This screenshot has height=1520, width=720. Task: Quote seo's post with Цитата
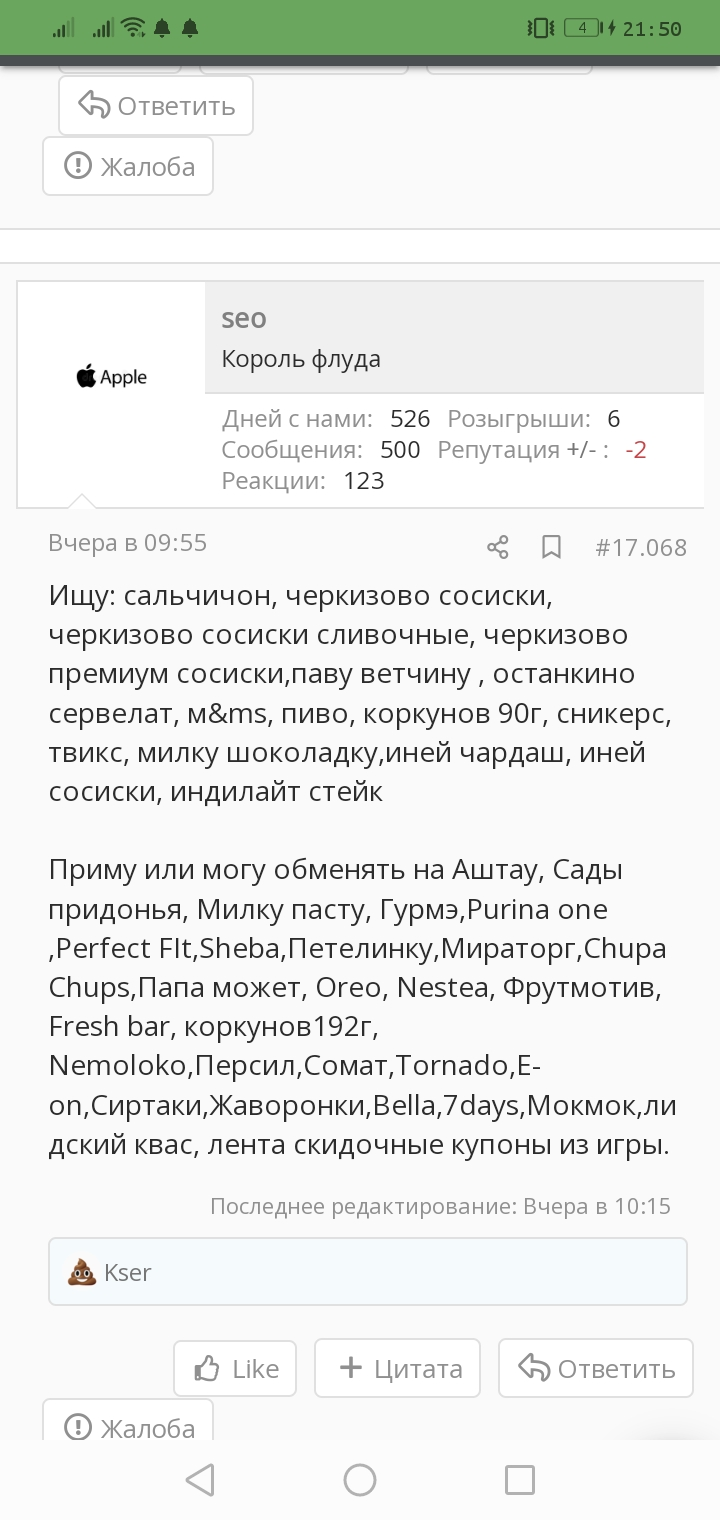point(397,1368)
